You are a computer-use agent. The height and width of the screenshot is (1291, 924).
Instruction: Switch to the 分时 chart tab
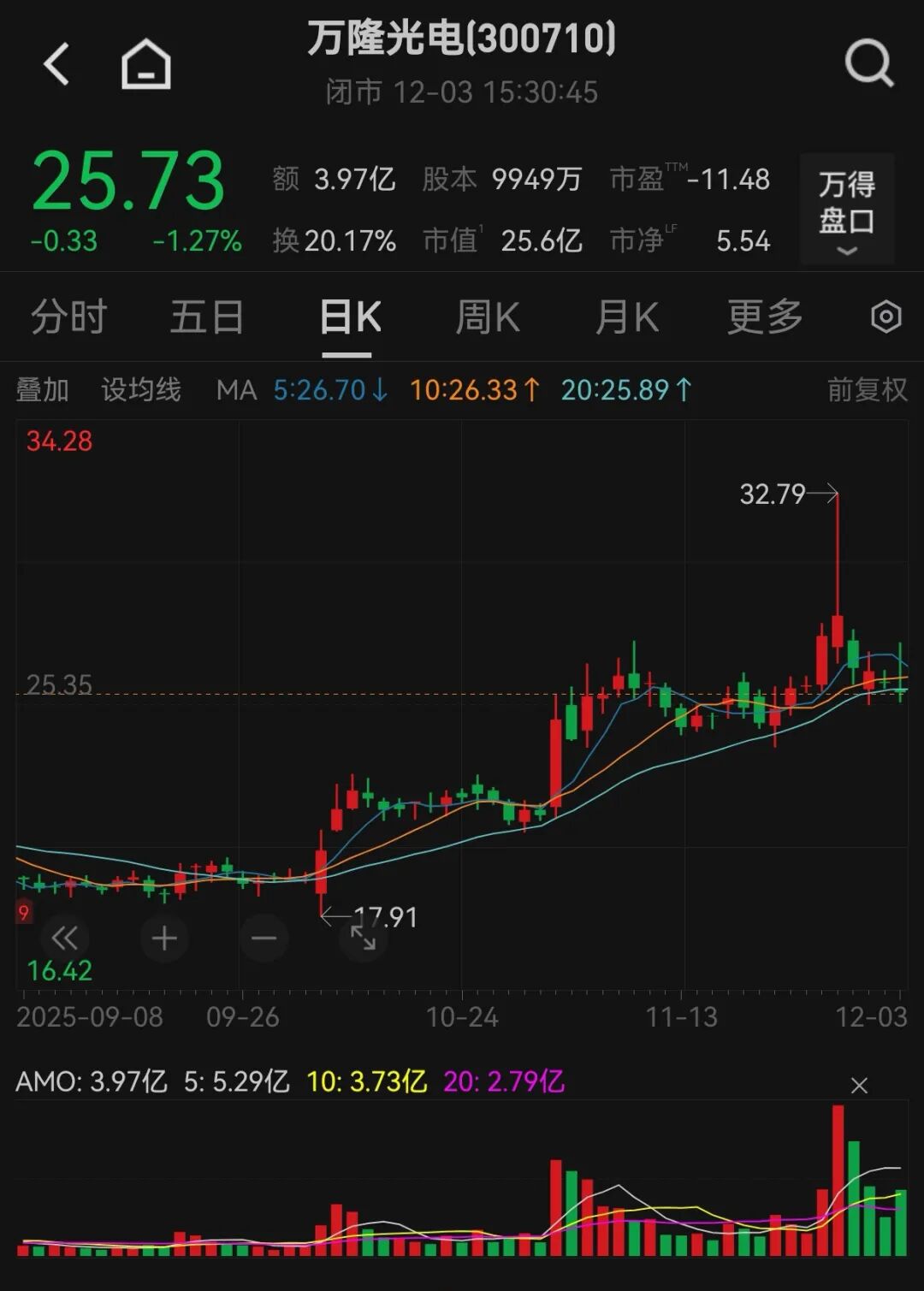point(68,317)
